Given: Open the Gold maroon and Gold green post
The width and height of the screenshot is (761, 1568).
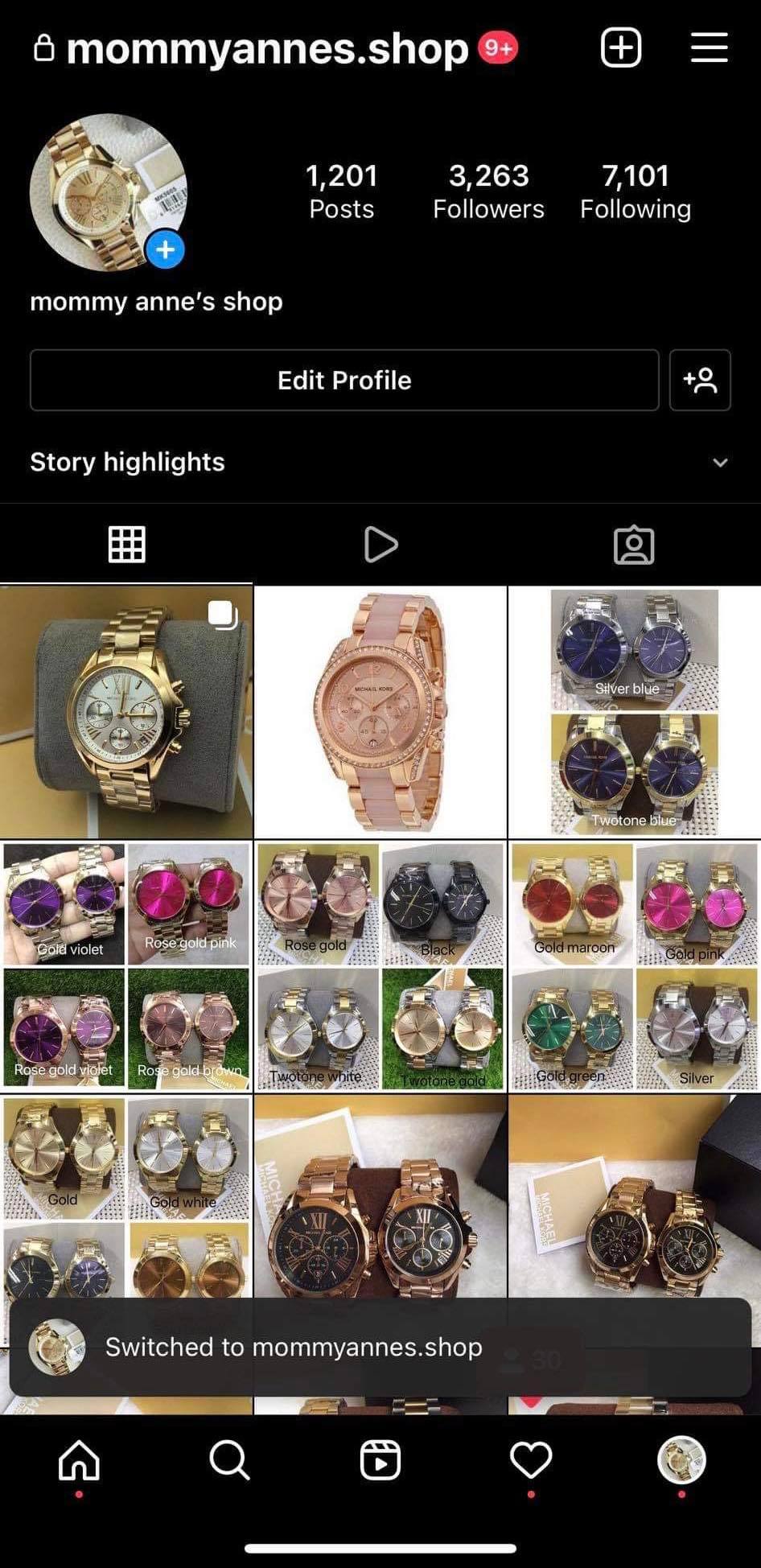Looking at the screenshot, I should click(x=635, y=966).
